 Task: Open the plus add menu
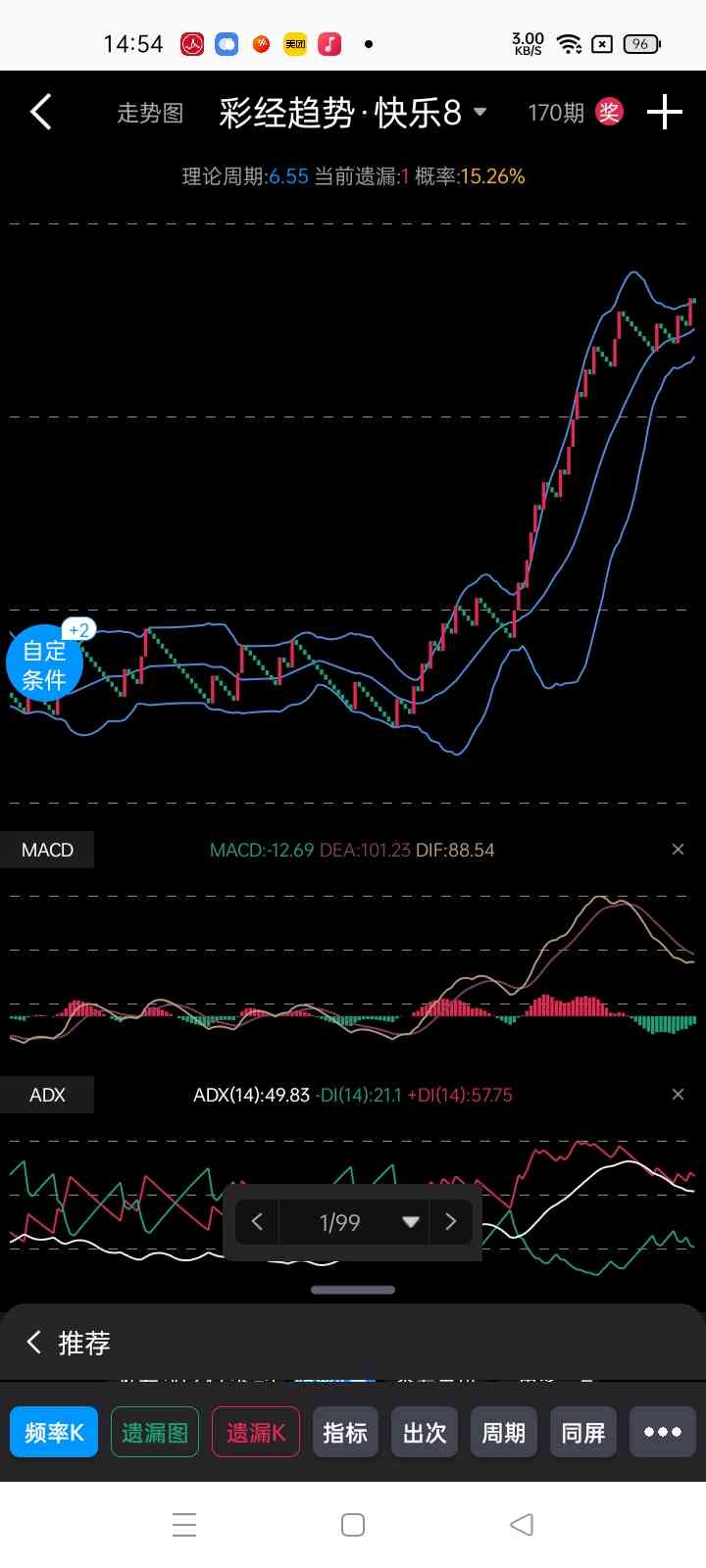[x=664, y=112]
